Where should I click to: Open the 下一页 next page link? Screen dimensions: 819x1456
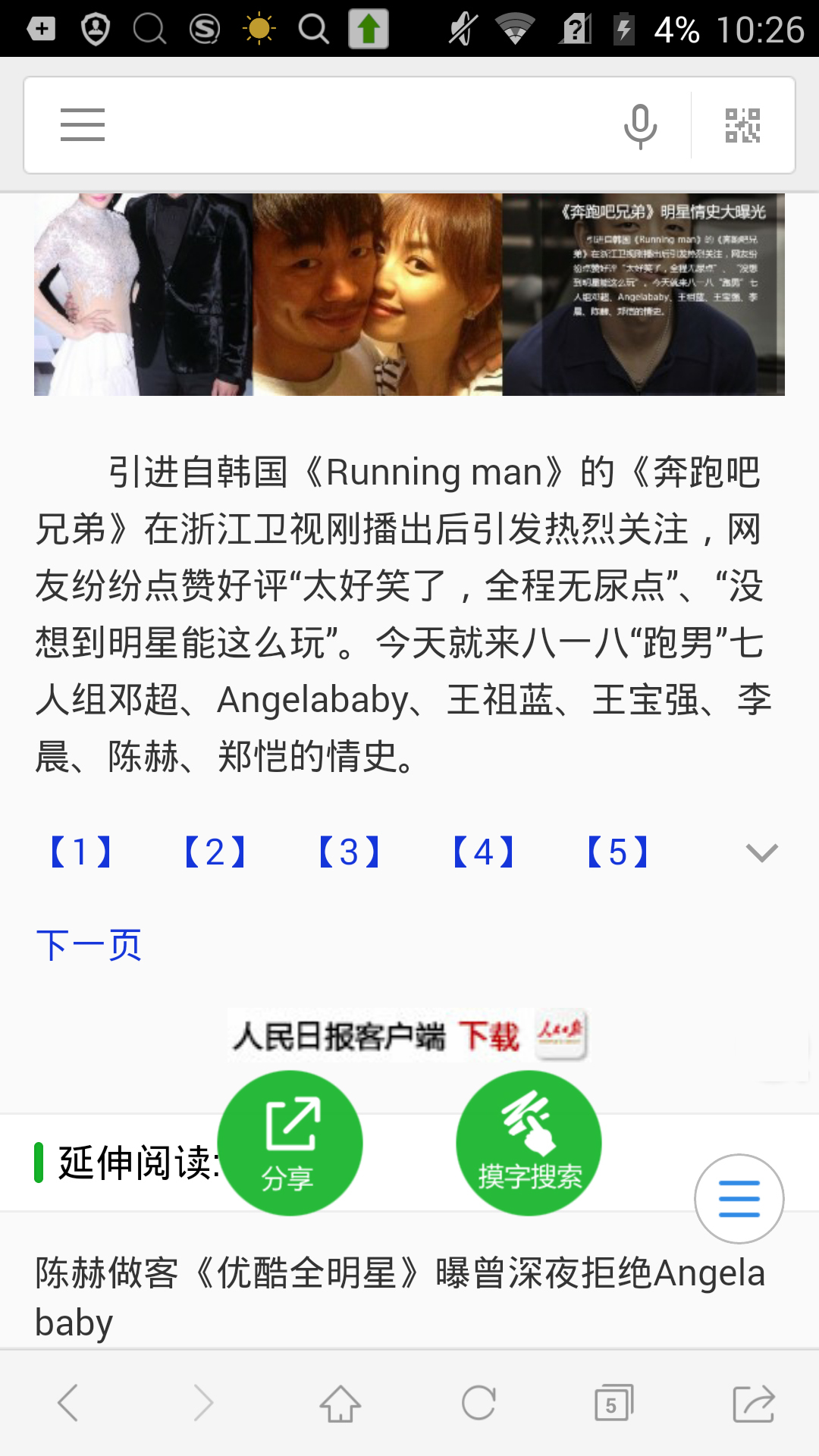[x=89, y=946]
